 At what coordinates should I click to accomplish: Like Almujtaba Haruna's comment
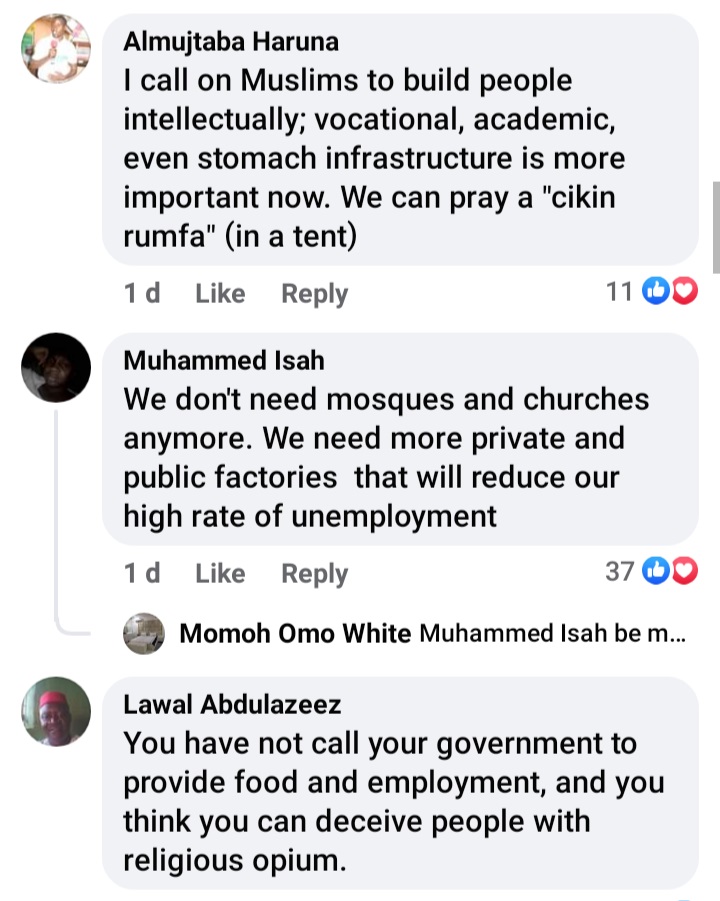[x=220, y=293]
